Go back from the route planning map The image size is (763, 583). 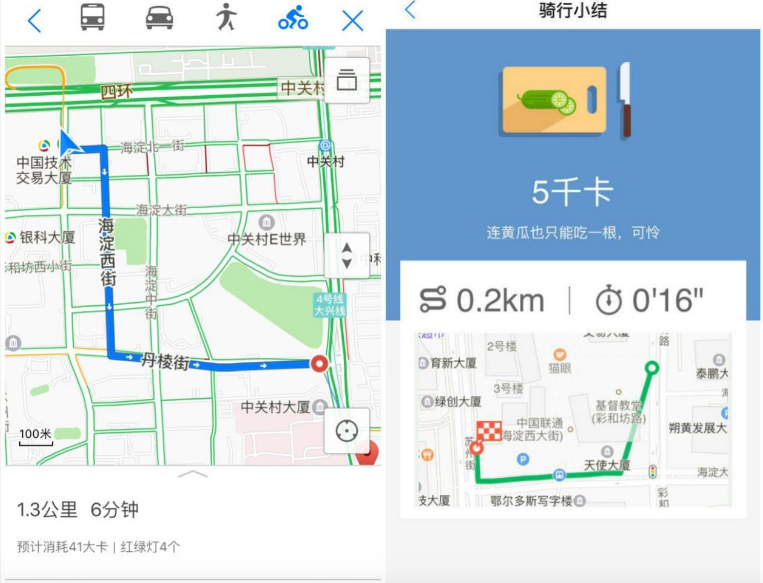34,19
